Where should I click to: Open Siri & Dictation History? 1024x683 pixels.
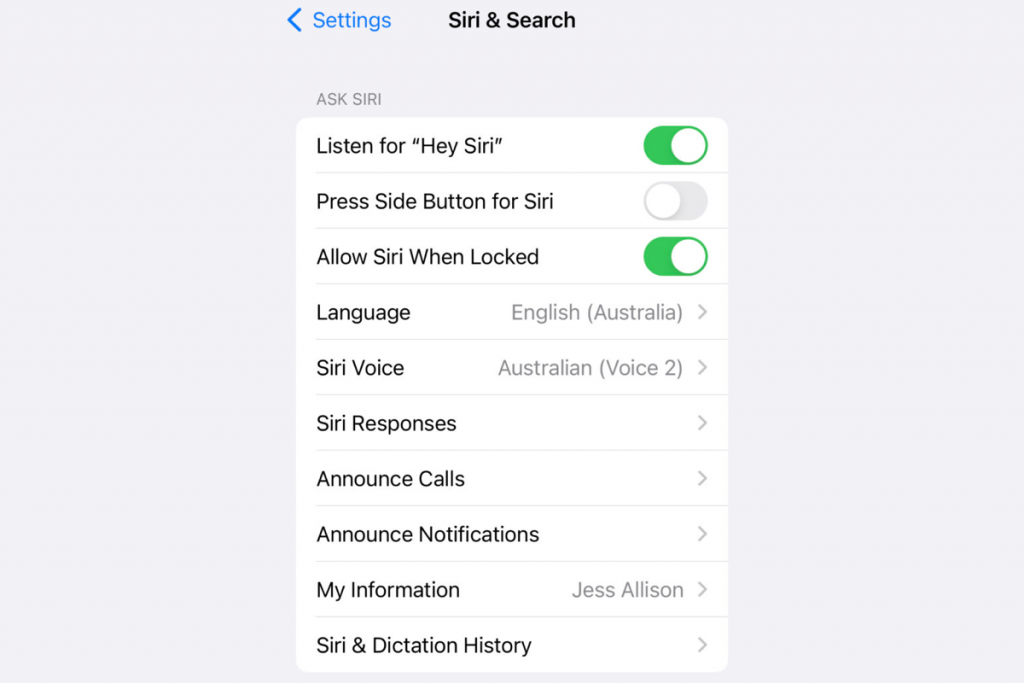click(x=511, y=645)
